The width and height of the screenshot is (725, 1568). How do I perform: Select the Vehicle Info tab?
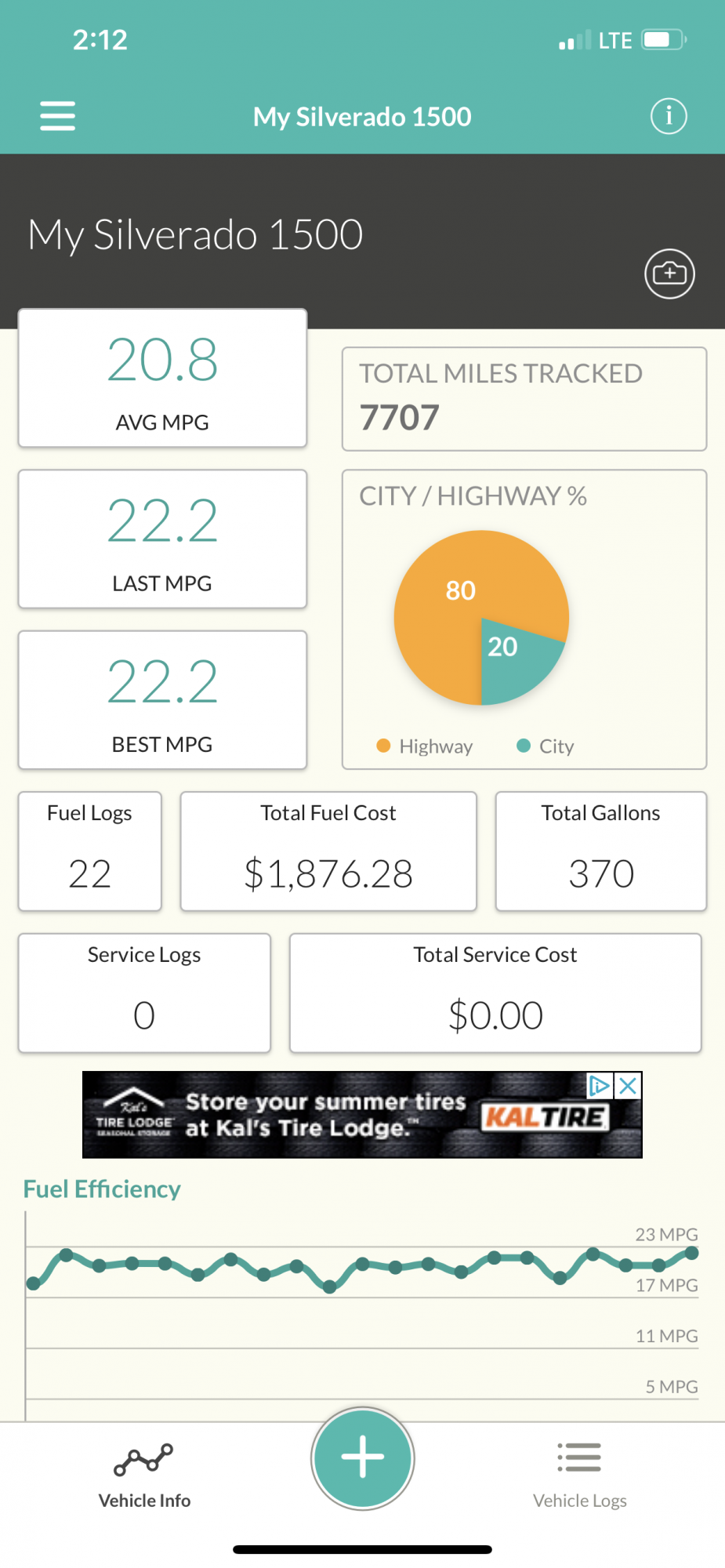[x=144, y=1475]
